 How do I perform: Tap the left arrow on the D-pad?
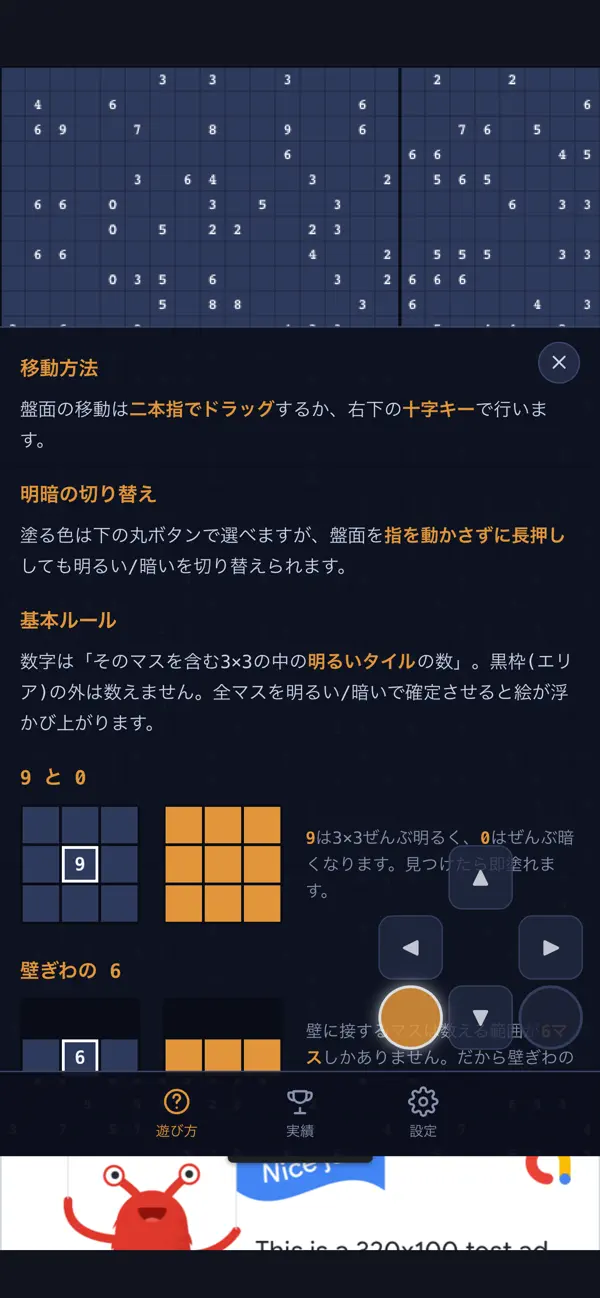410,947
